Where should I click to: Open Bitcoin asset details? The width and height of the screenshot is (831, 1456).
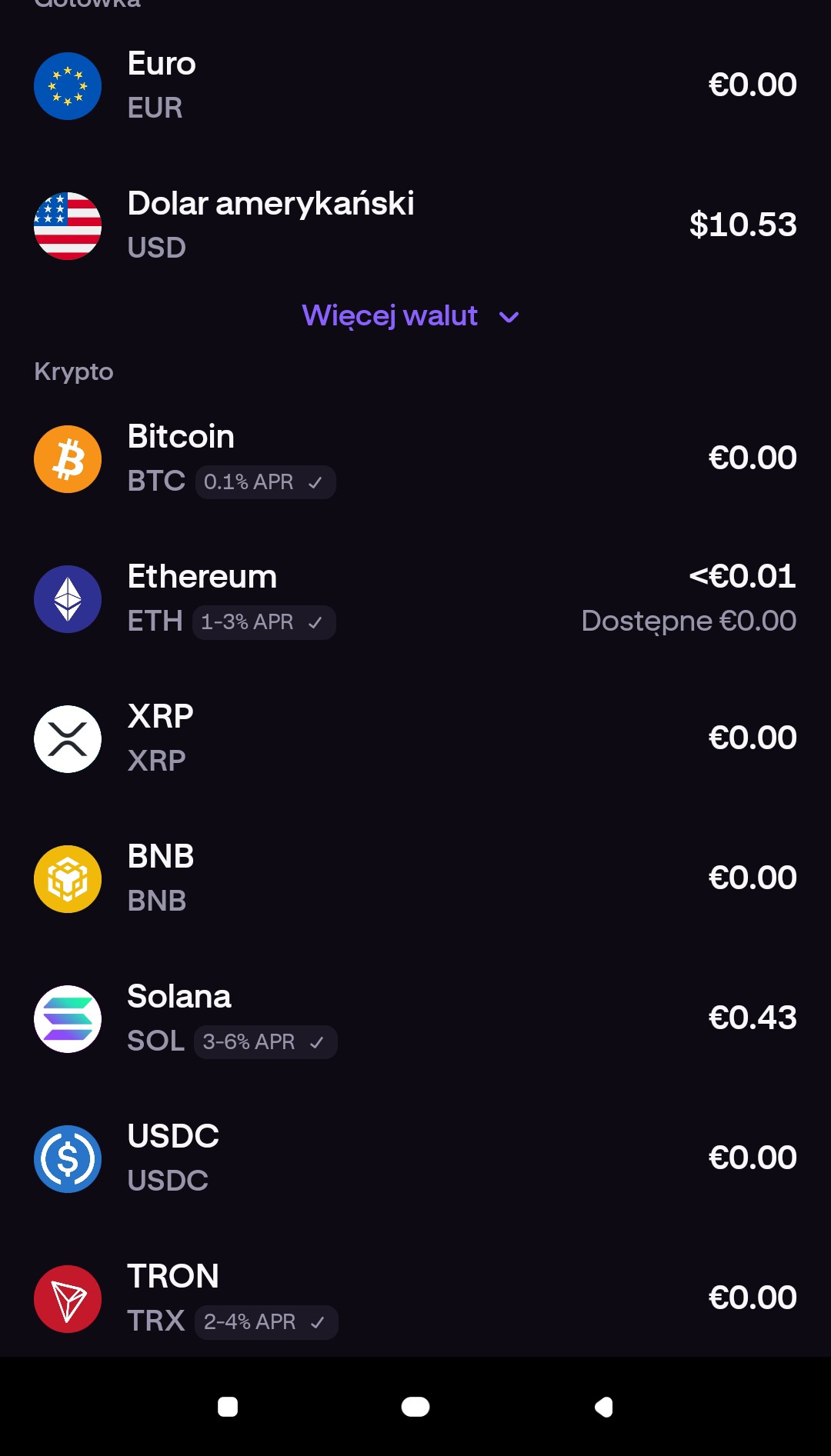point(415,459)
